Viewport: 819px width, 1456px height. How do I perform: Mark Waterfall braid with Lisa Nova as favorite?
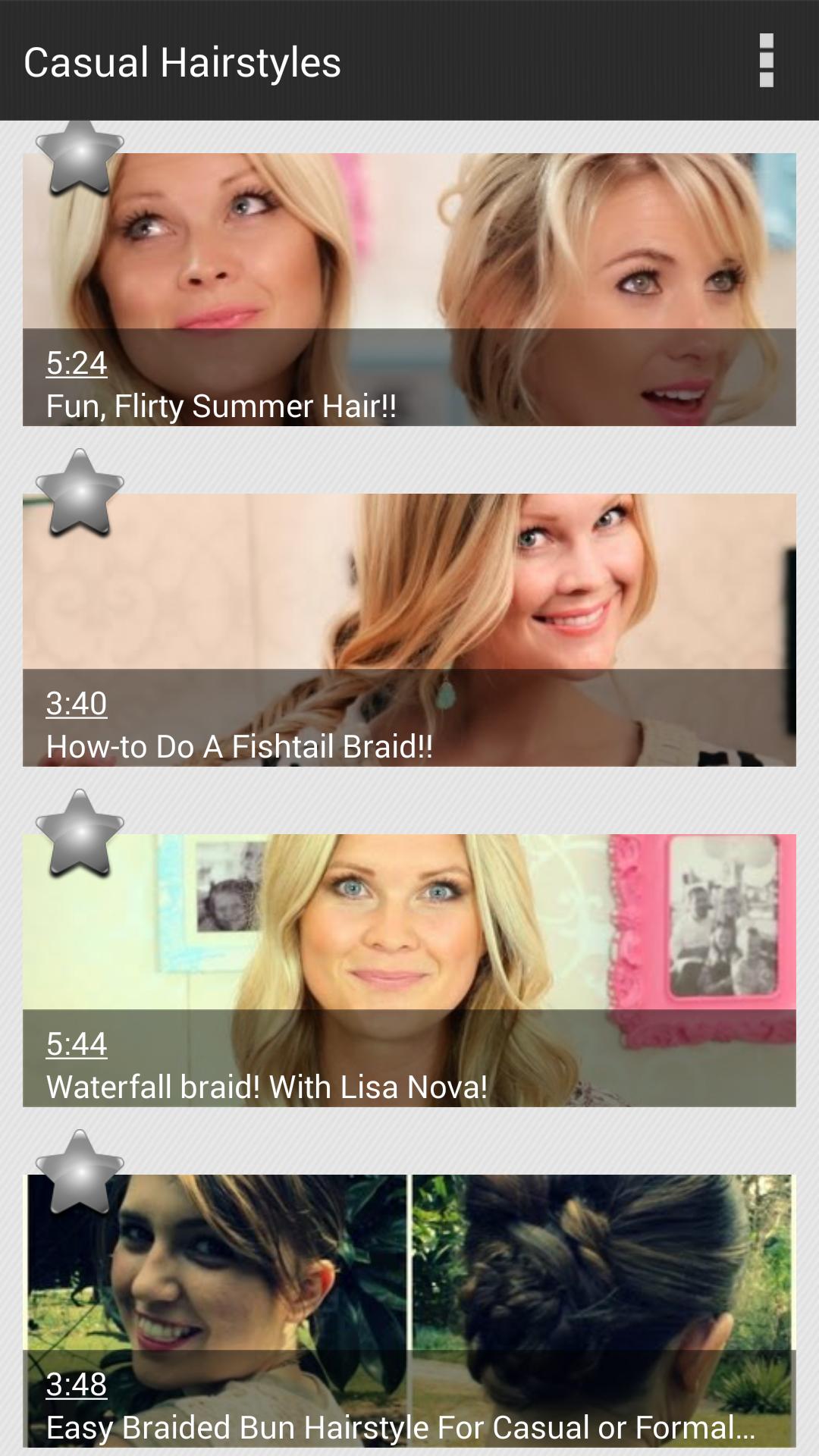pos(80,833)
